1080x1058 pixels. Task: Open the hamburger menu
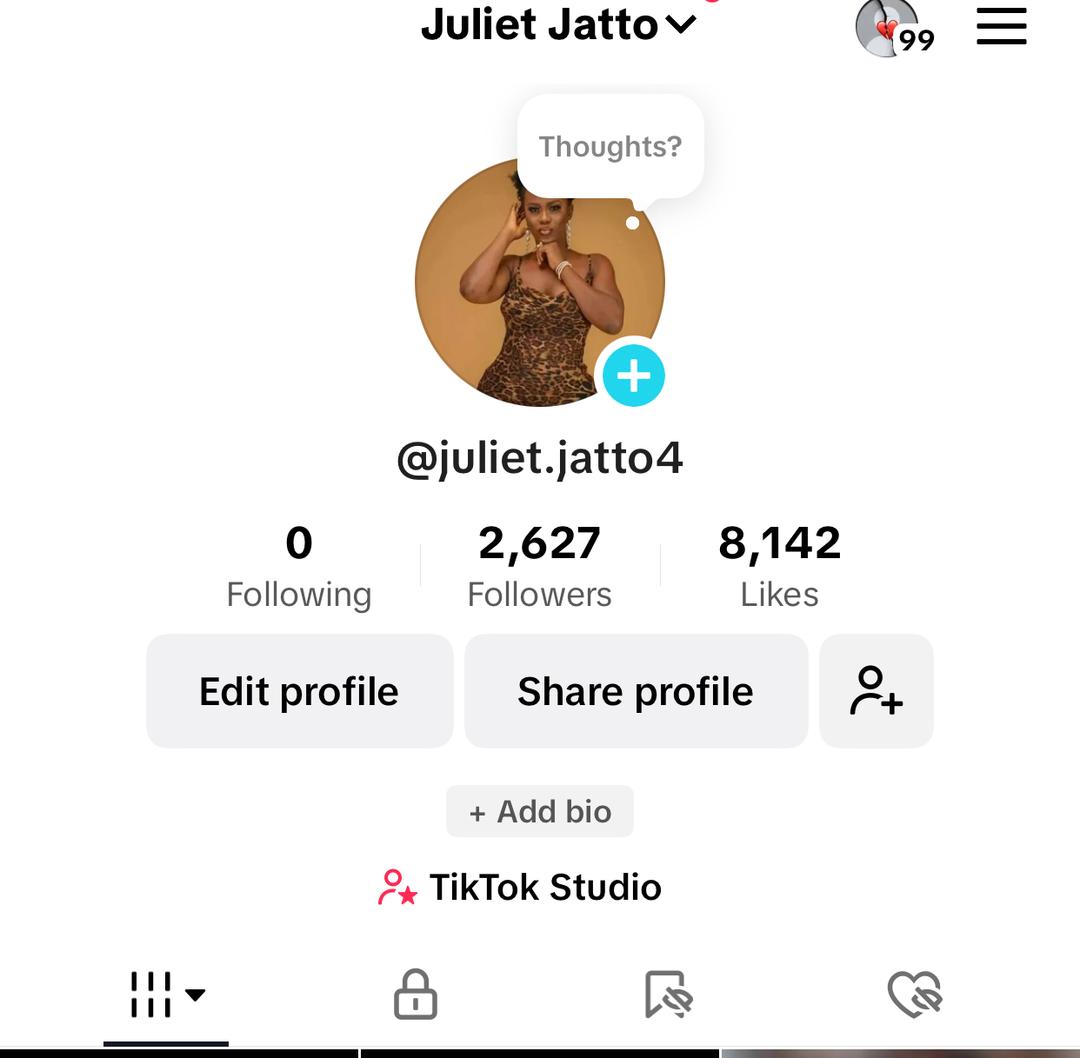click(x=1001, y=26)
